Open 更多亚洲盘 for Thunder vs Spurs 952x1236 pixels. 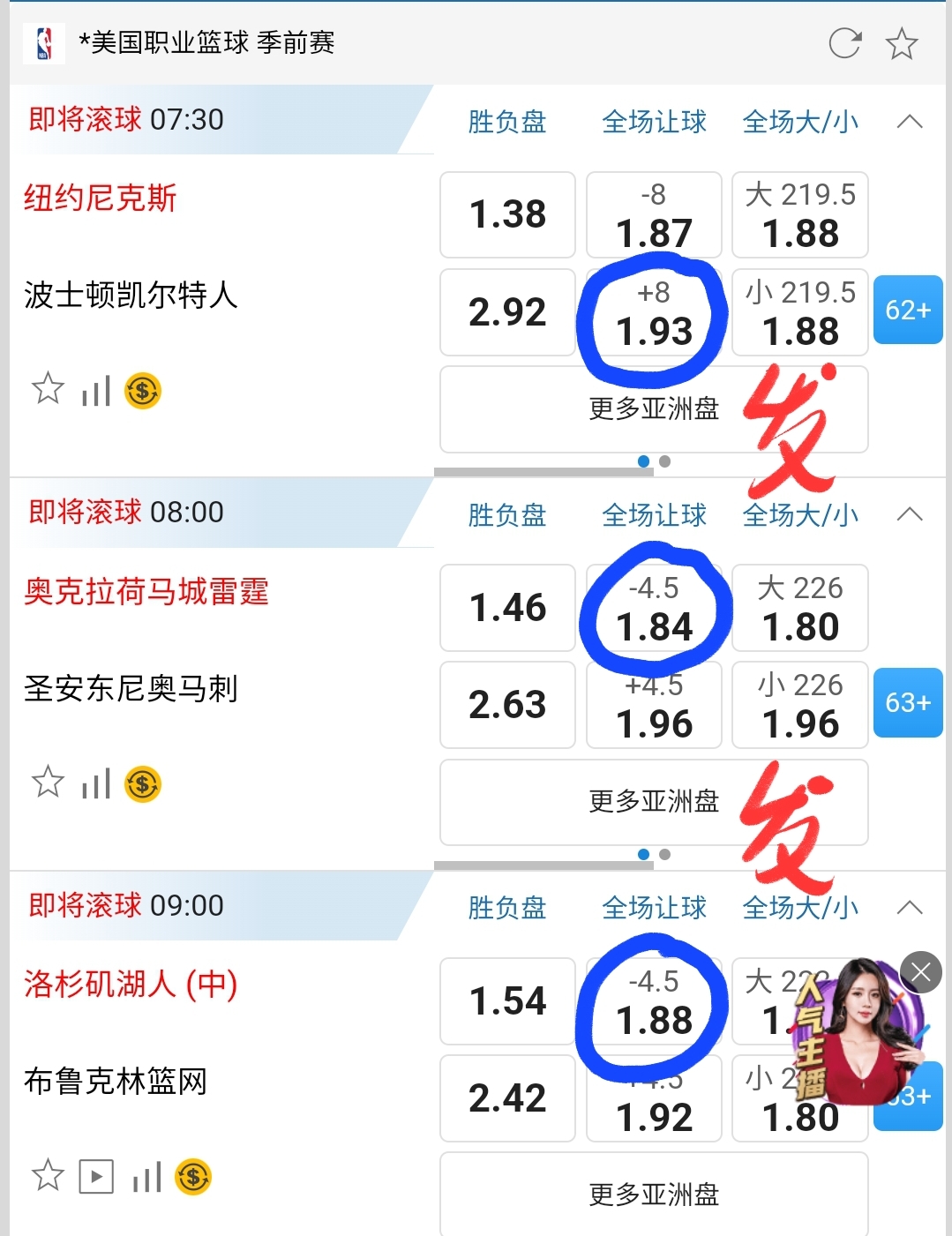coord(654,801)
